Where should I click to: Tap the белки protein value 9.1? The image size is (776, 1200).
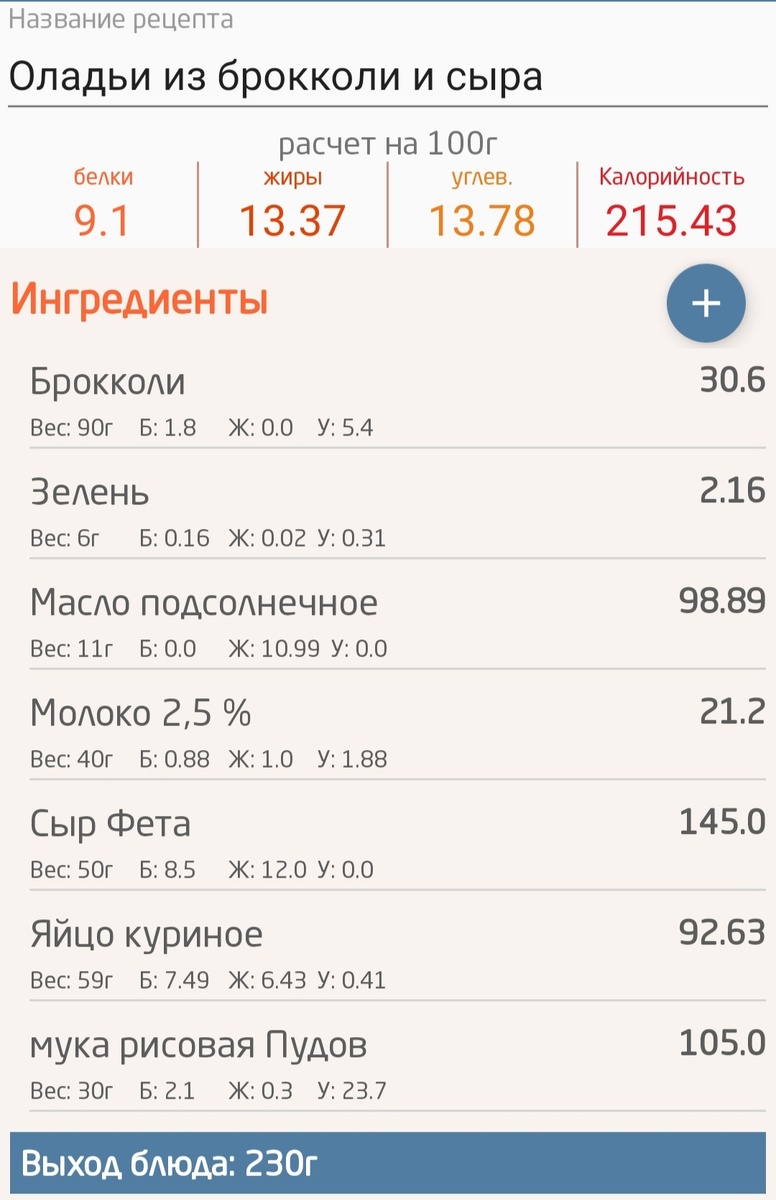[x=102, y=215]
